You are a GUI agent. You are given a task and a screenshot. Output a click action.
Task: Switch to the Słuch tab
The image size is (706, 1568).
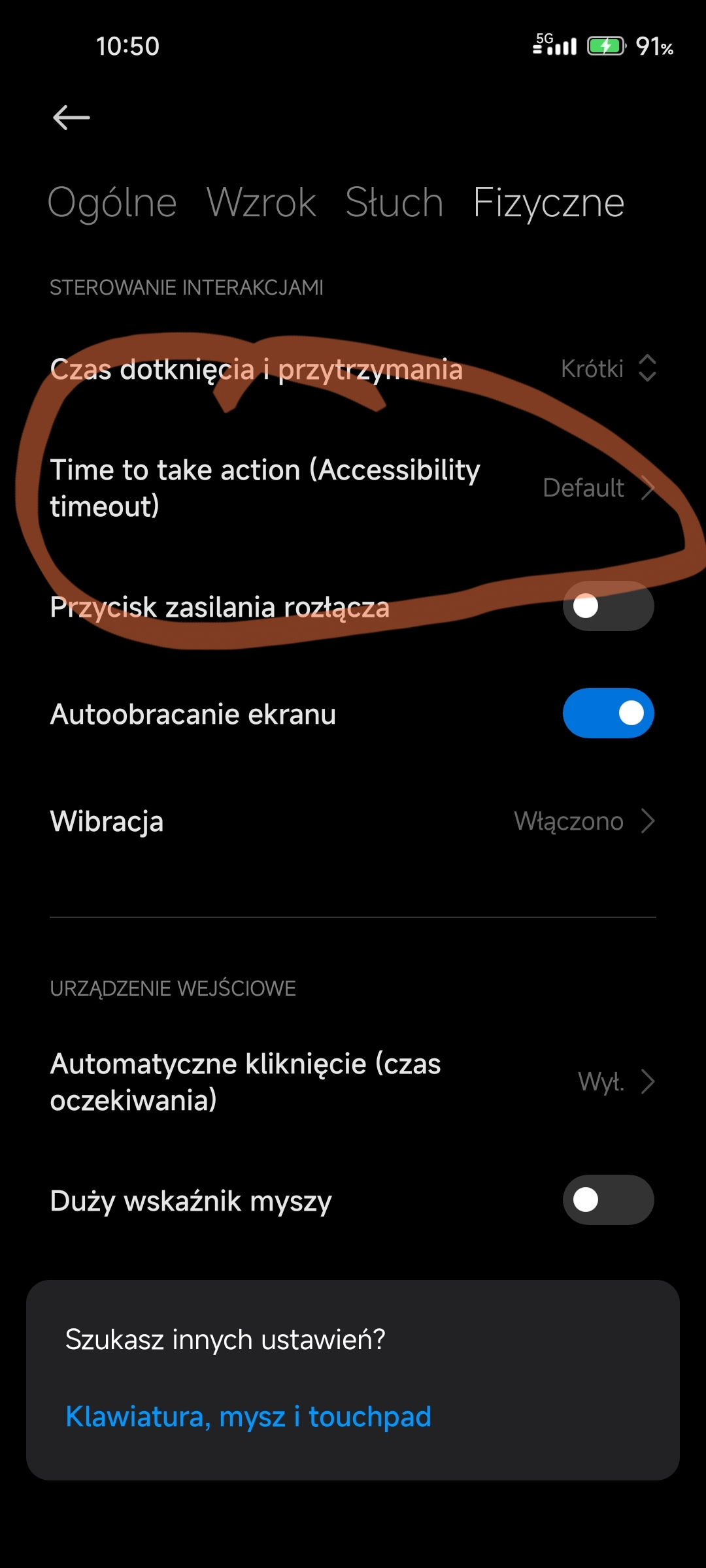(394, 203)
